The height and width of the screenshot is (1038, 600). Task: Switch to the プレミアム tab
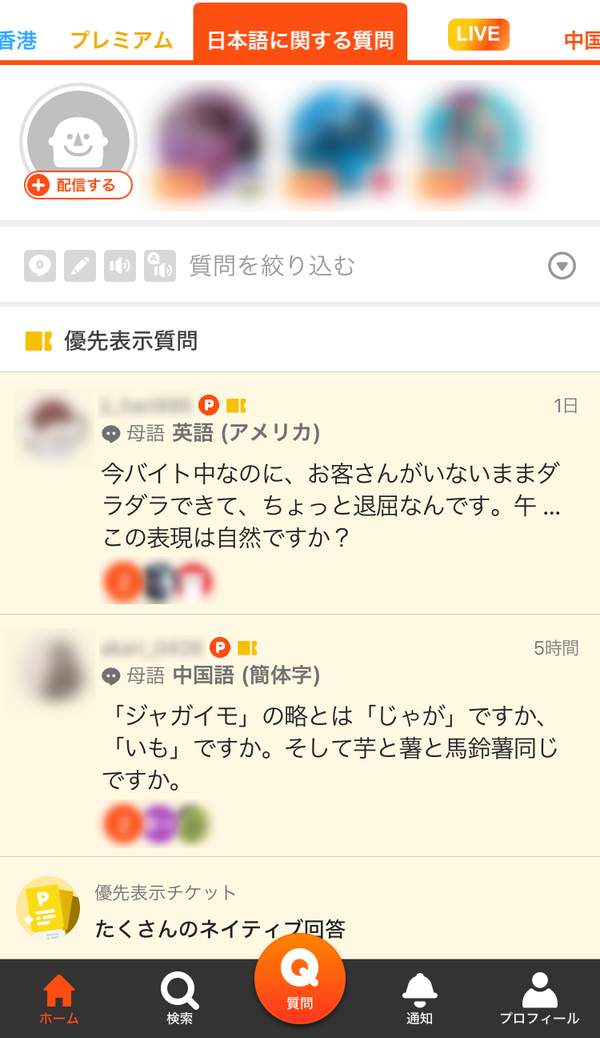121,40
